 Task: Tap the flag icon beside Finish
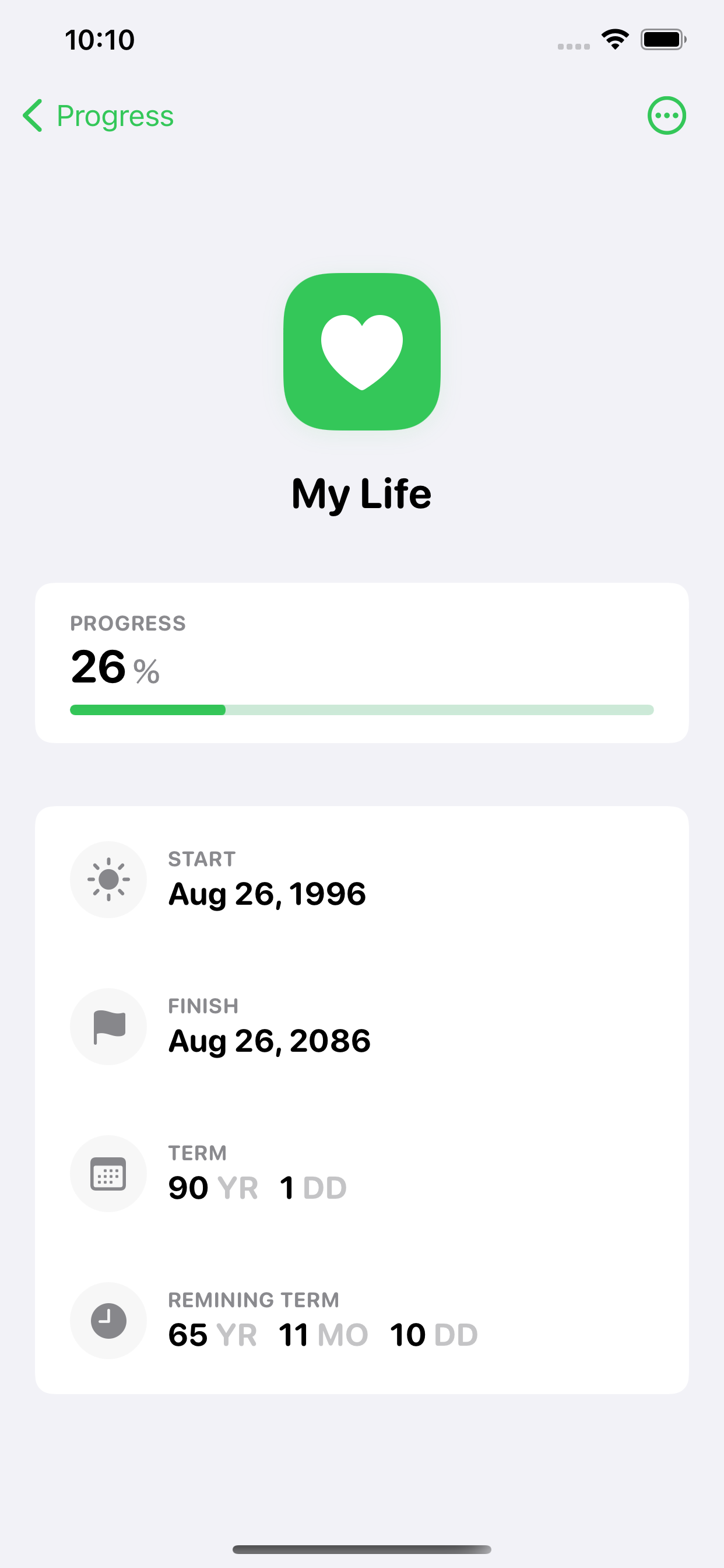point(108,1025)
